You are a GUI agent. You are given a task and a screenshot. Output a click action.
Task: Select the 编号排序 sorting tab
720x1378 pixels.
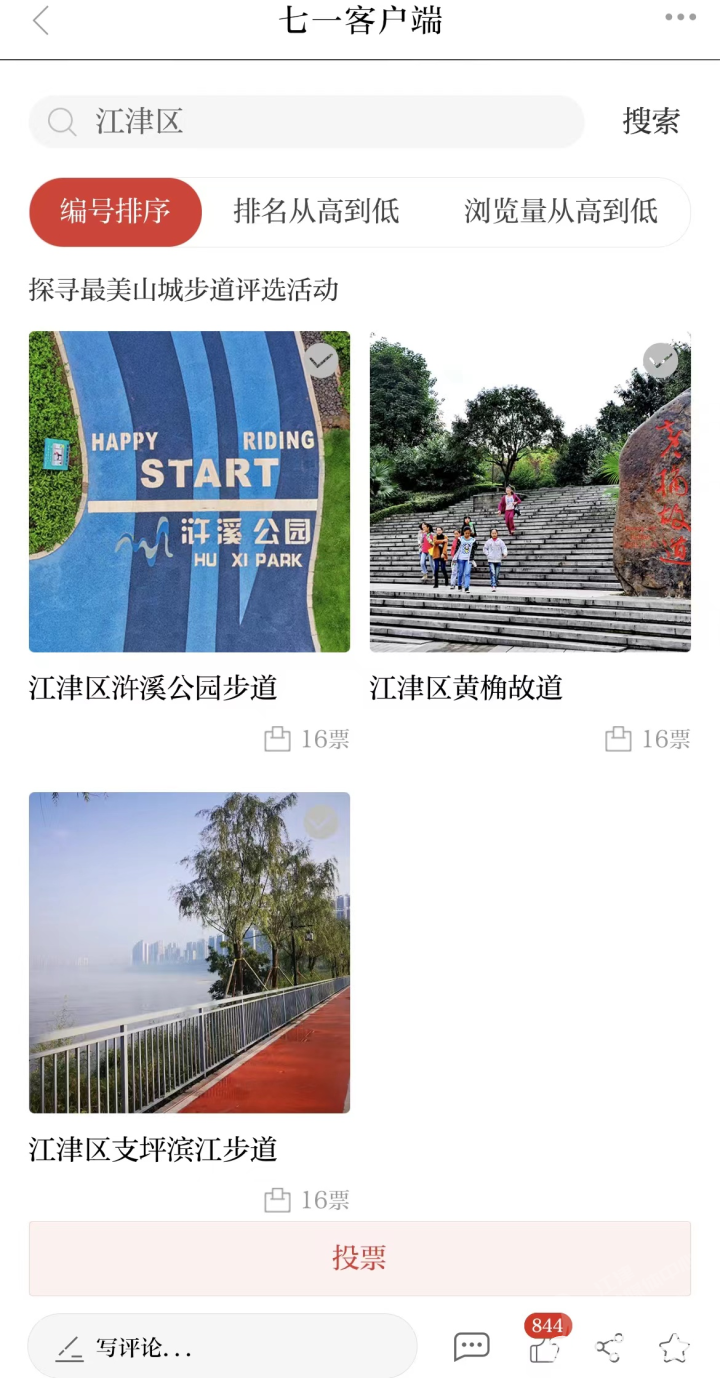click(x=116, y=211)
